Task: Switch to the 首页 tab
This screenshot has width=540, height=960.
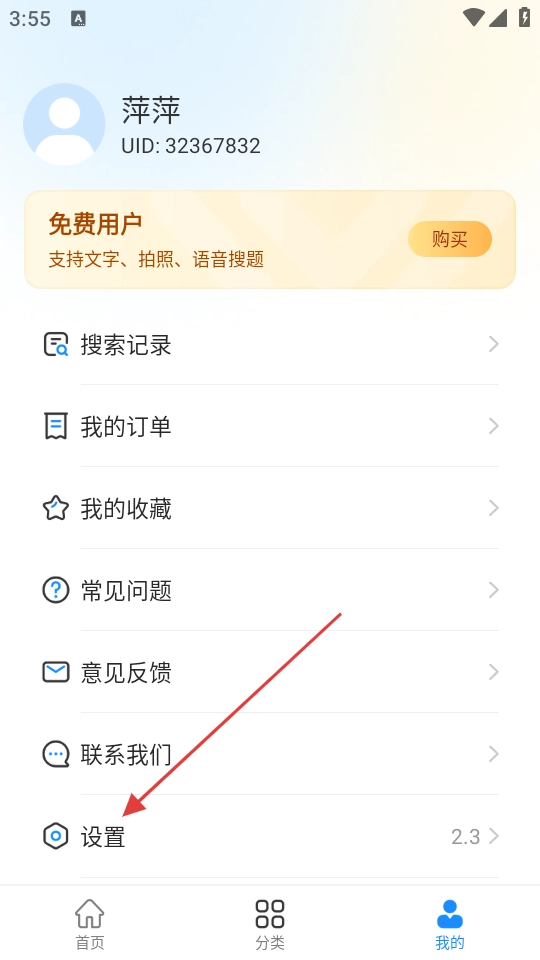Action: point(90,924)
